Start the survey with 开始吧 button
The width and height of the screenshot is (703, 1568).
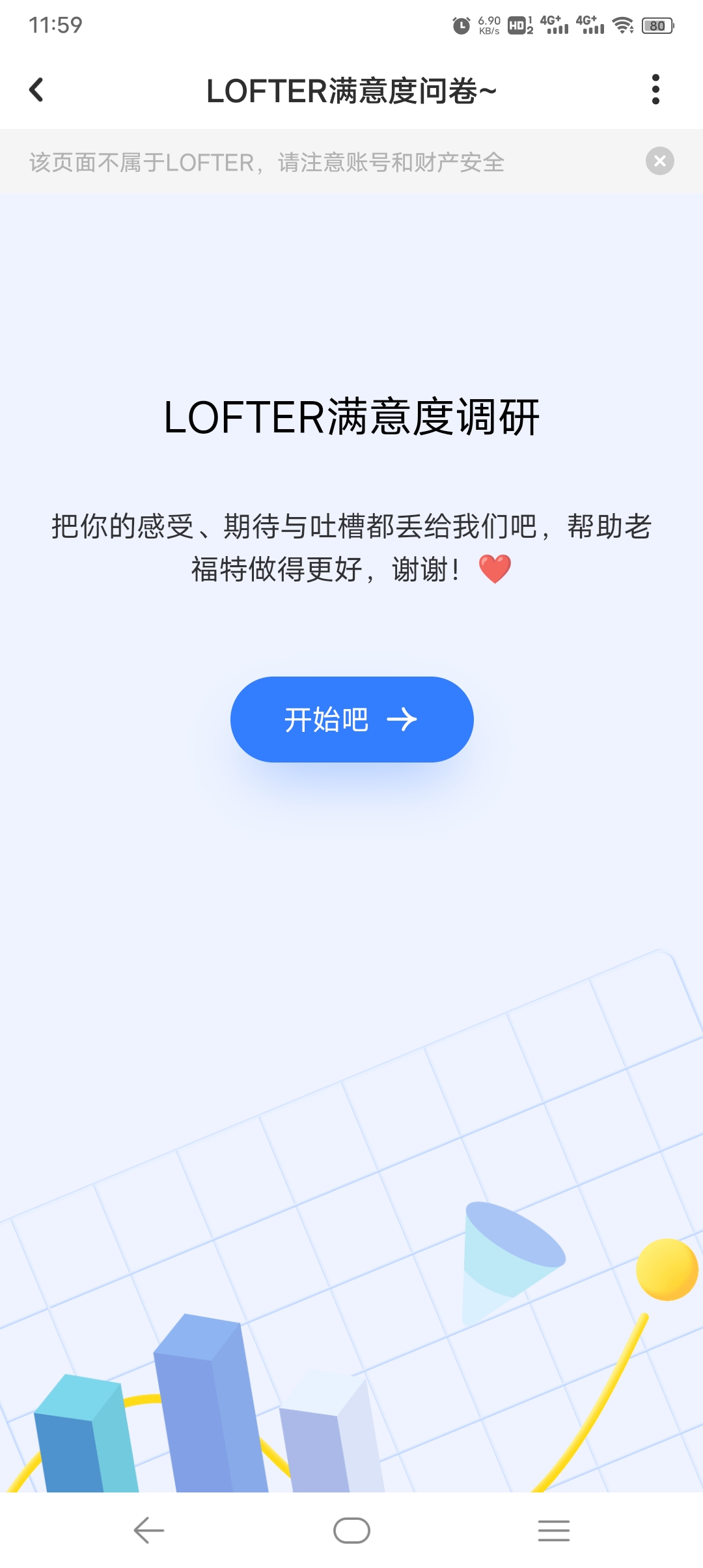click(351, 720)
